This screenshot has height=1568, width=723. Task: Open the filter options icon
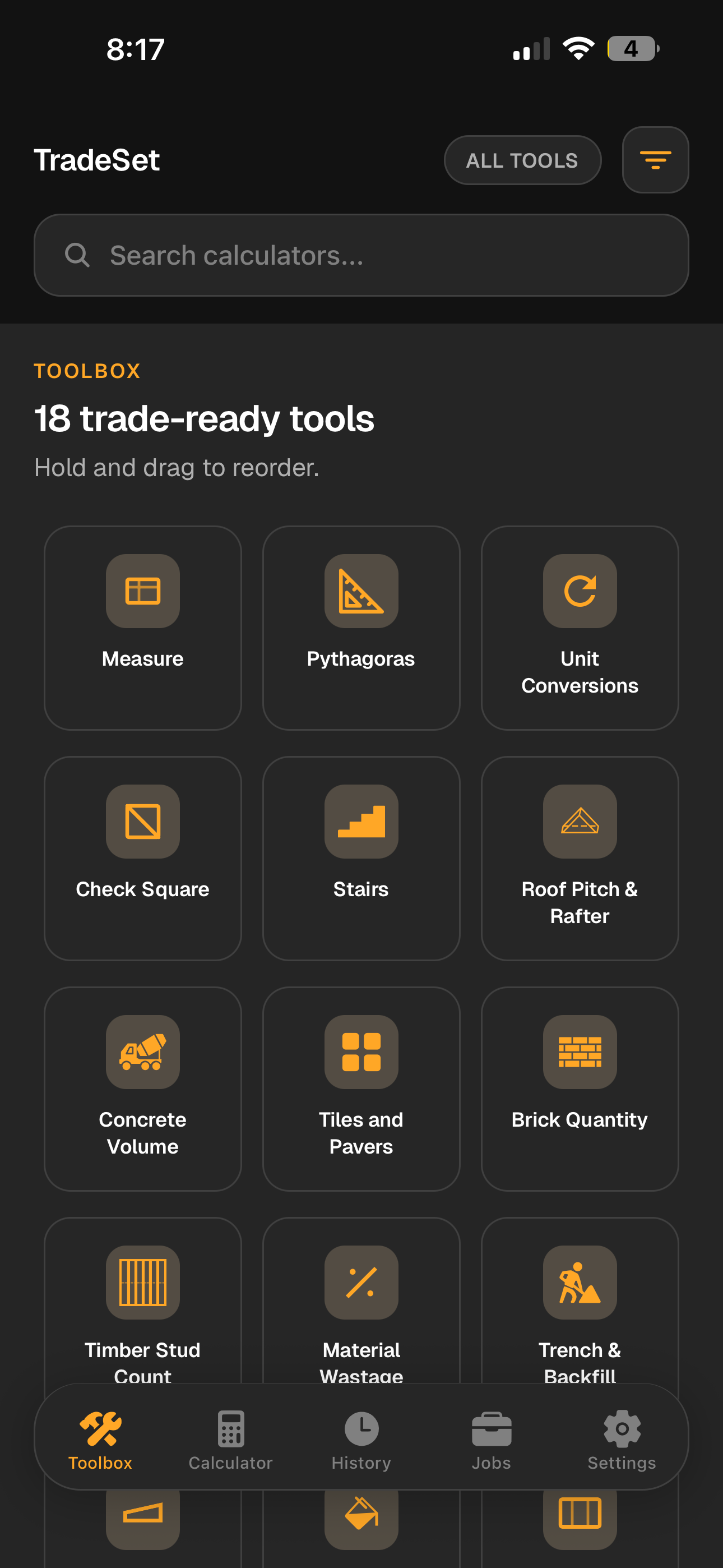pos(655,159)
